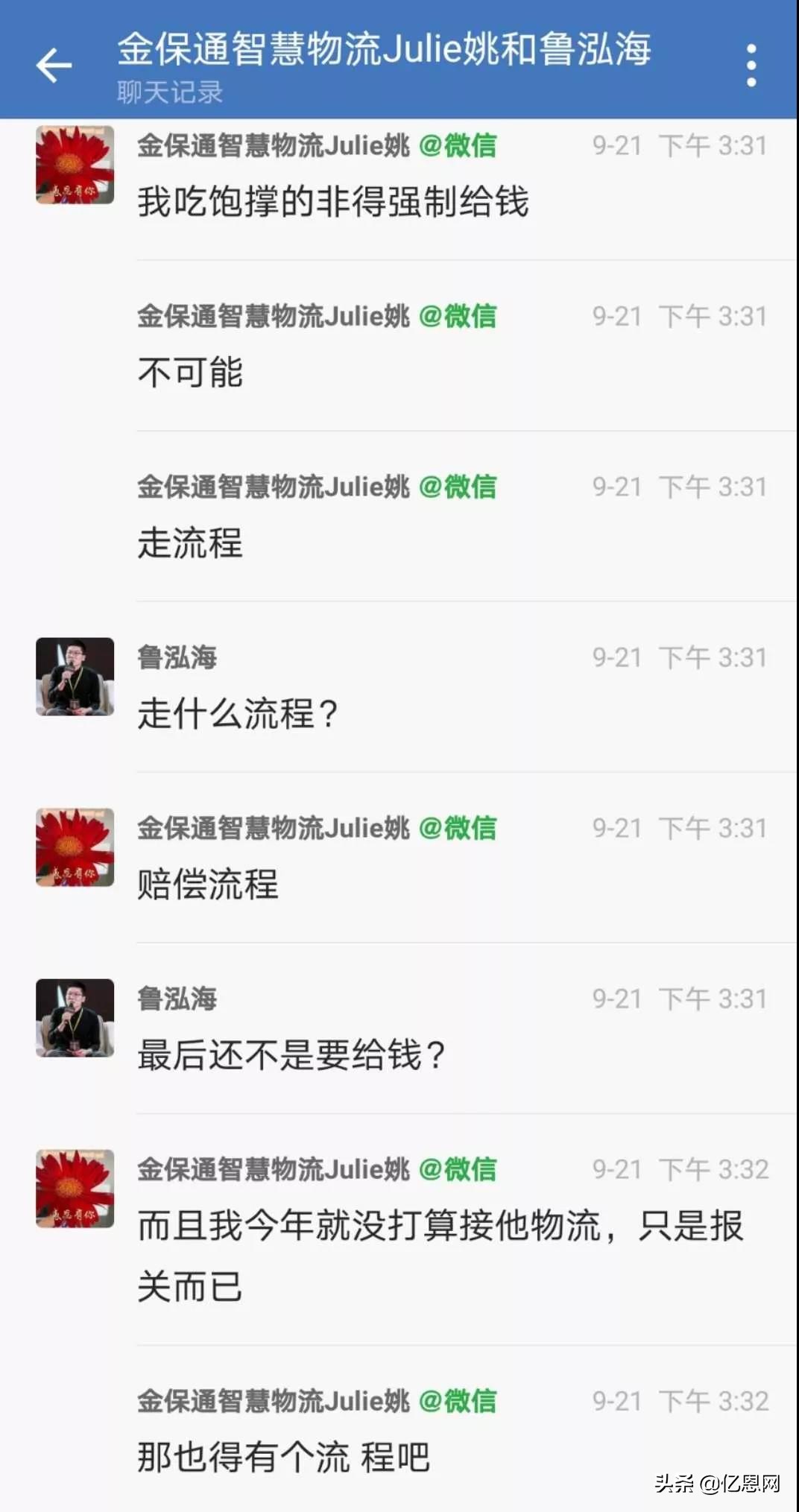Screen dimensions: 799x1512
Task: Select the 聊天记录 subtitle label
Action: 171,93
